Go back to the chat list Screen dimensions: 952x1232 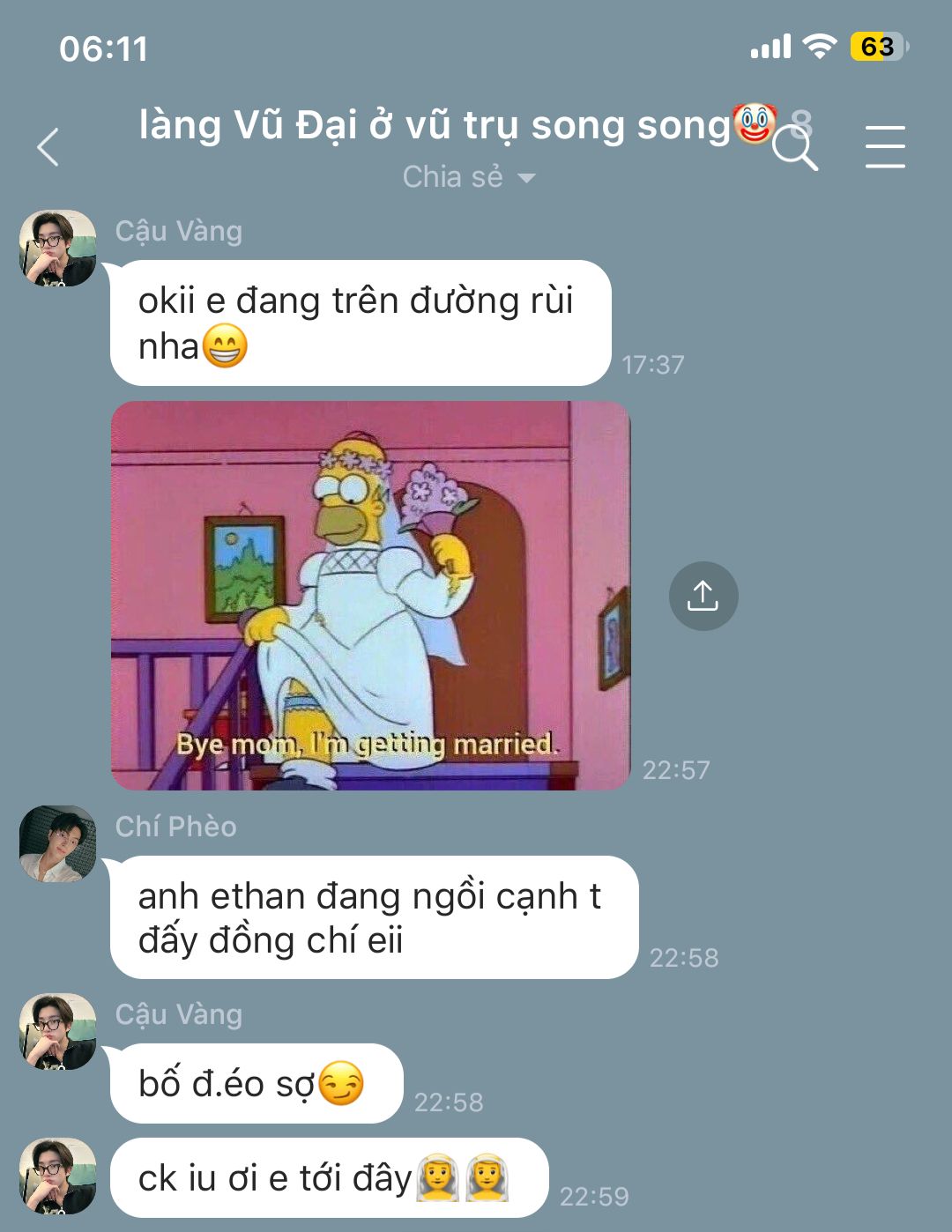pos(48,147)
